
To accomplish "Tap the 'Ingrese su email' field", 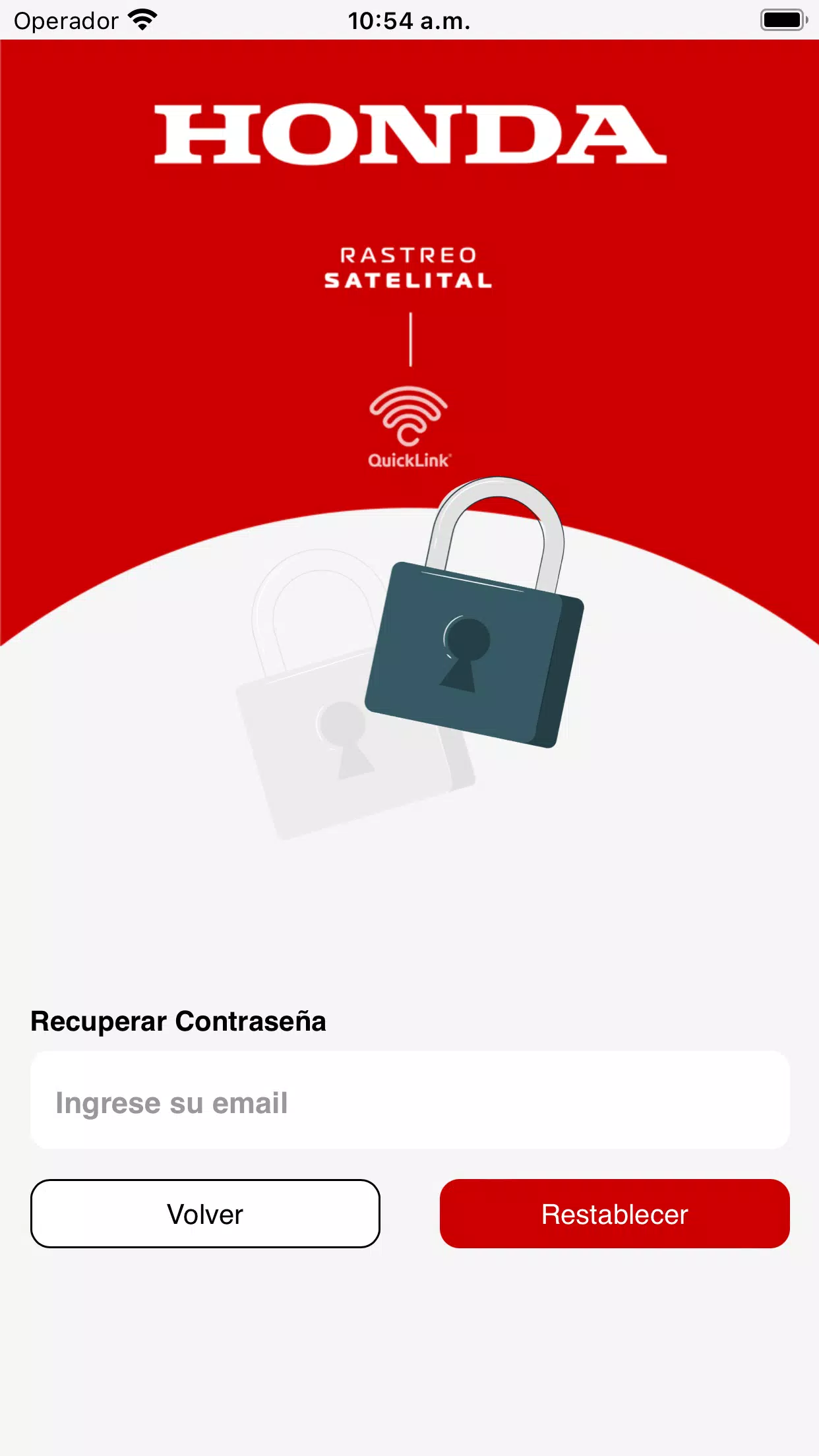I will pyautogui.click(x=409, y=1101).
